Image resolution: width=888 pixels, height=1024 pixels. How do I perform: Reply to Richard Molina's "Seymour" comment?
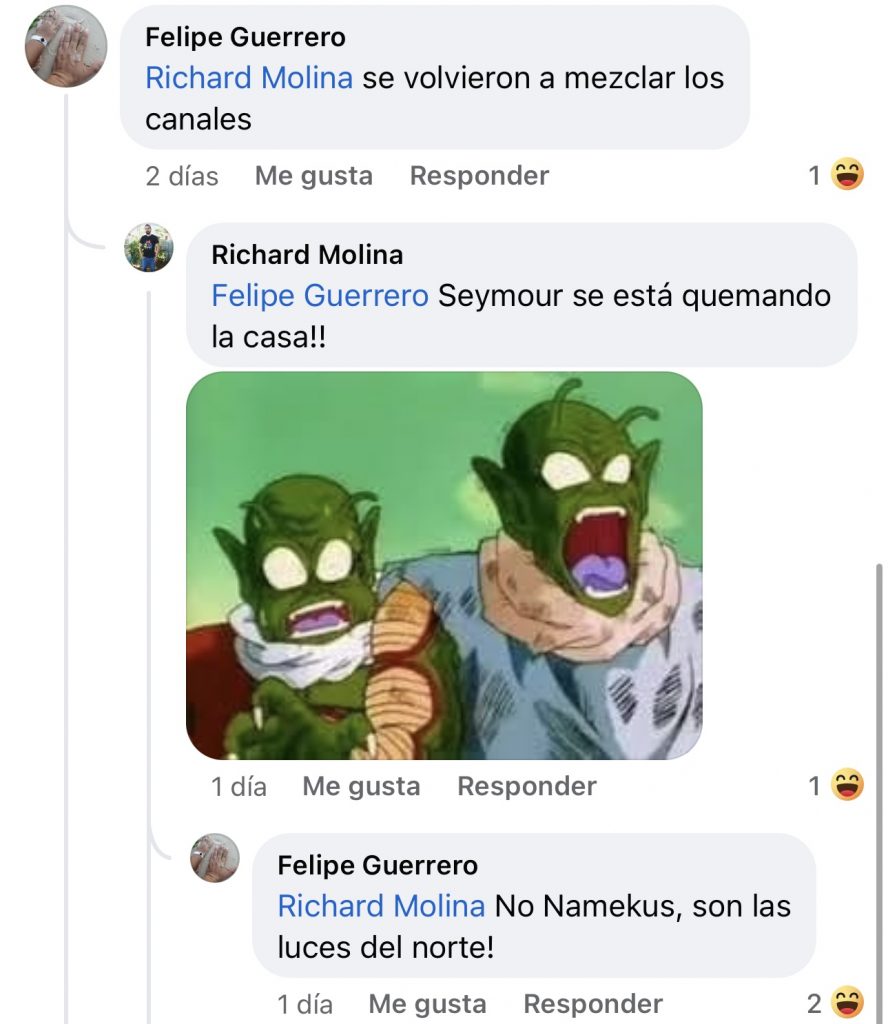(526, 787)
